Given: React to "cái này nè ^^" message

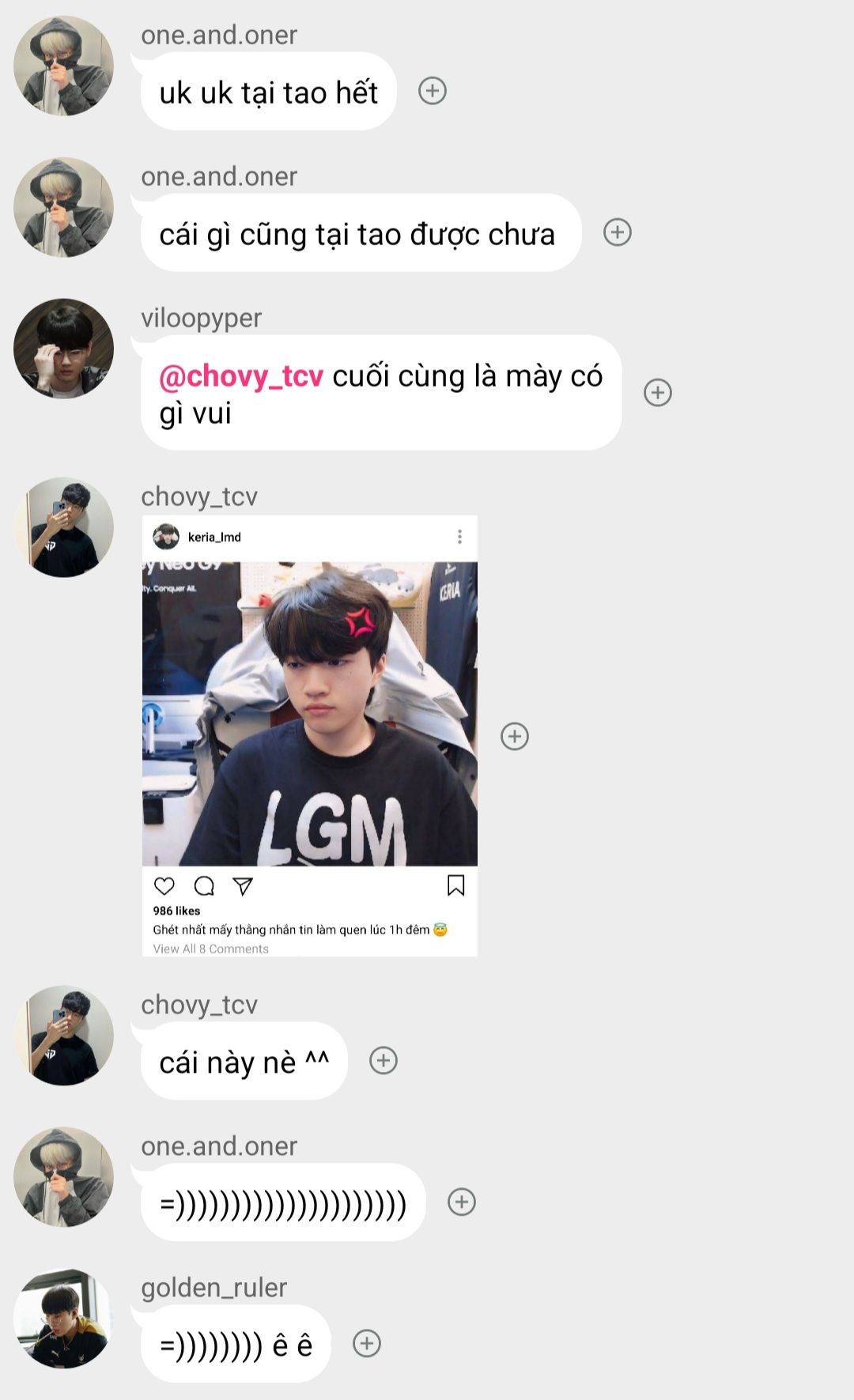Looking at the screenshot, I should (x=384, y=1060).
